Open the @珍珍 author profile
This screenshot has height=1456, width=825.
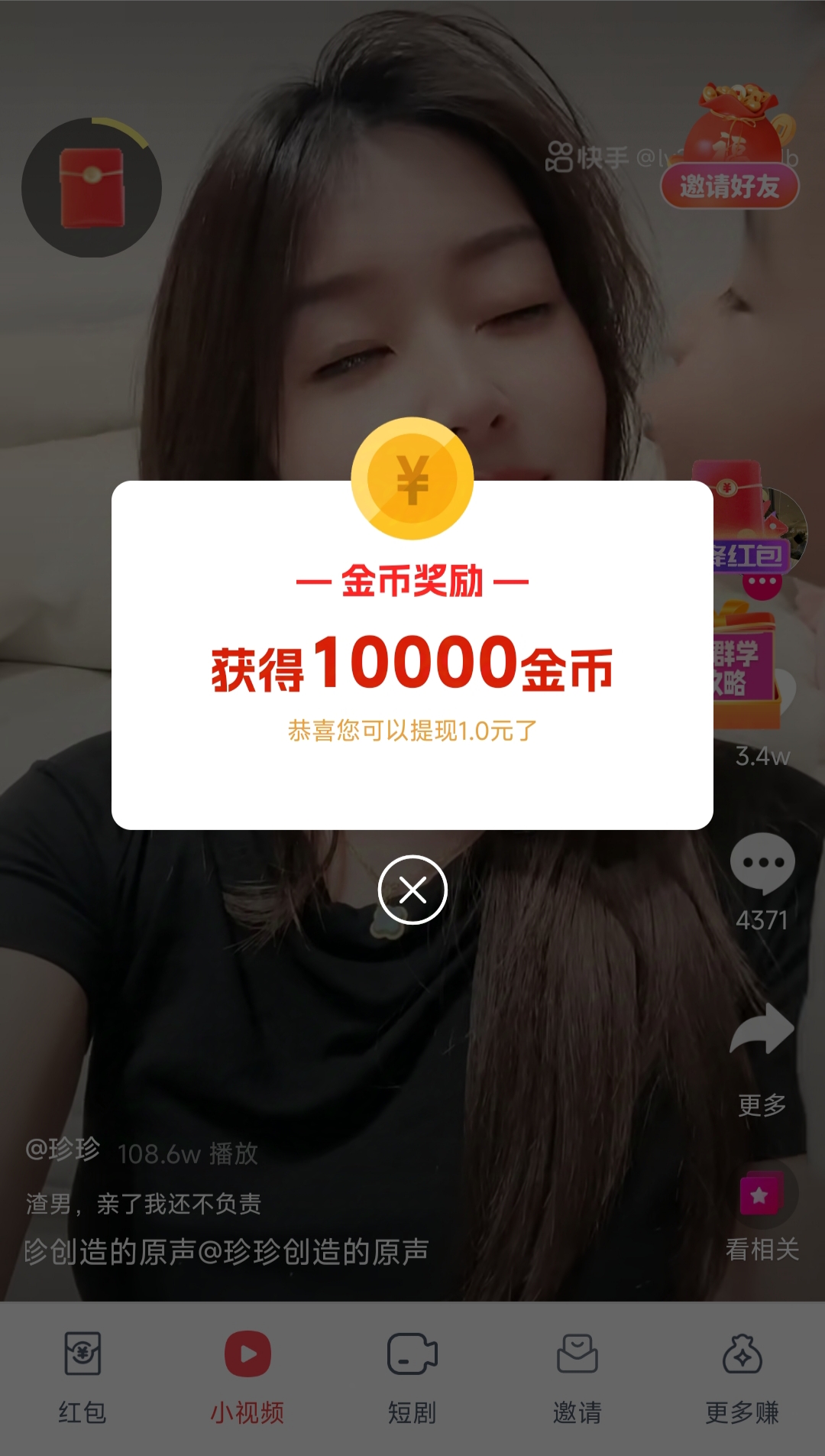pos(63,1149)
